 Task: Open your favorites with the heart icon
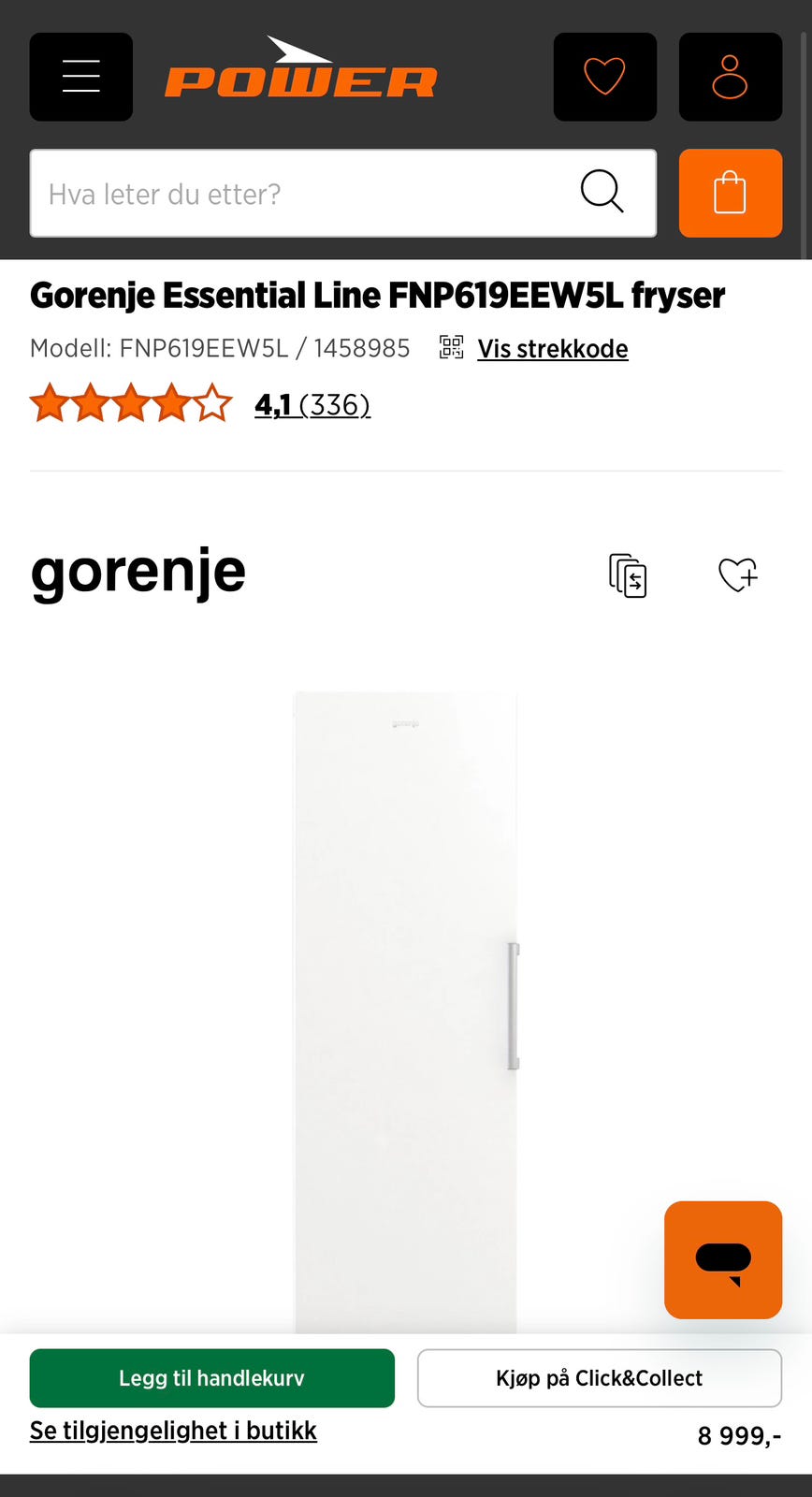[604, 77]
